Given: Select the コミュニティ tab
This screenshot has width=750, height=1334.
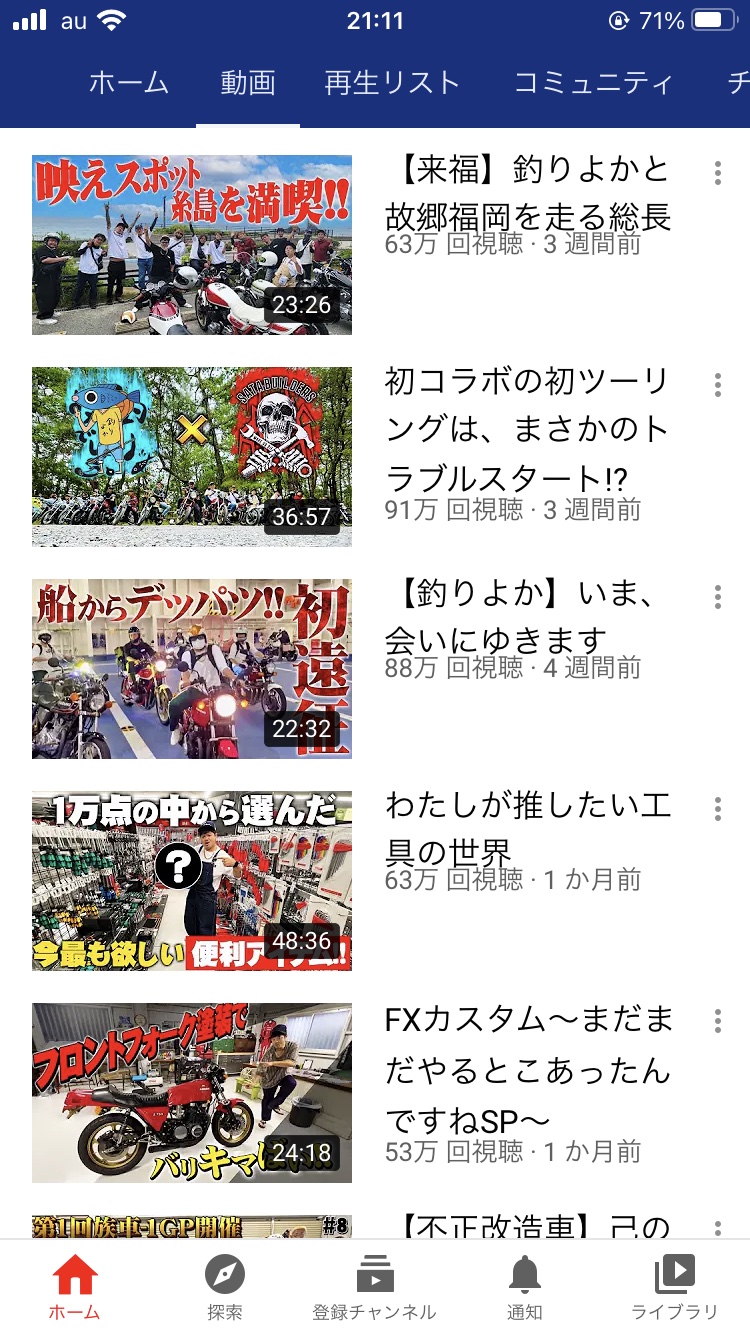Looking at the screenshot, I should point(593,83).
